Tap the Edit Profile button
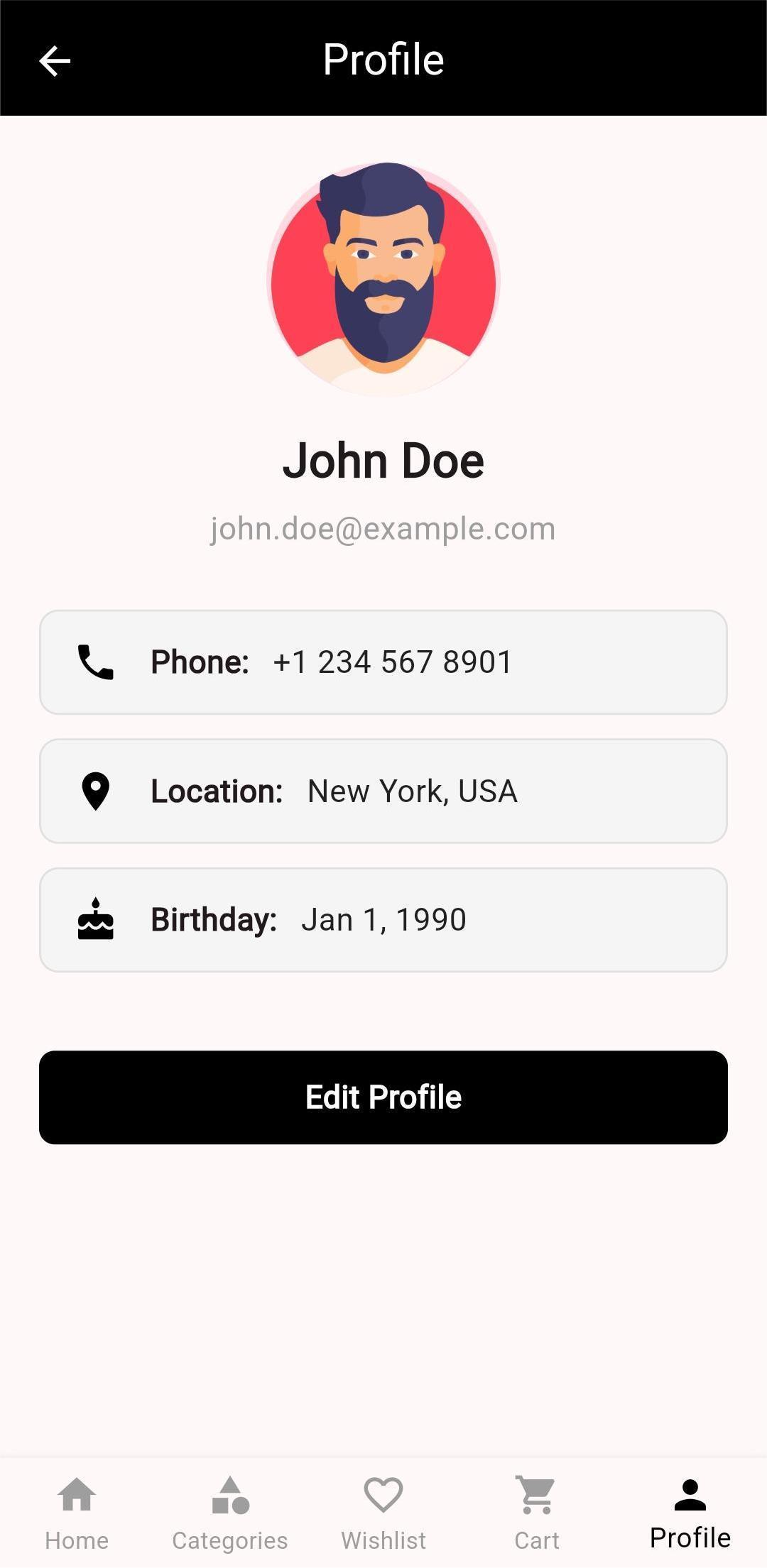The image size is (767, 1568). (x=383, y=1097)
